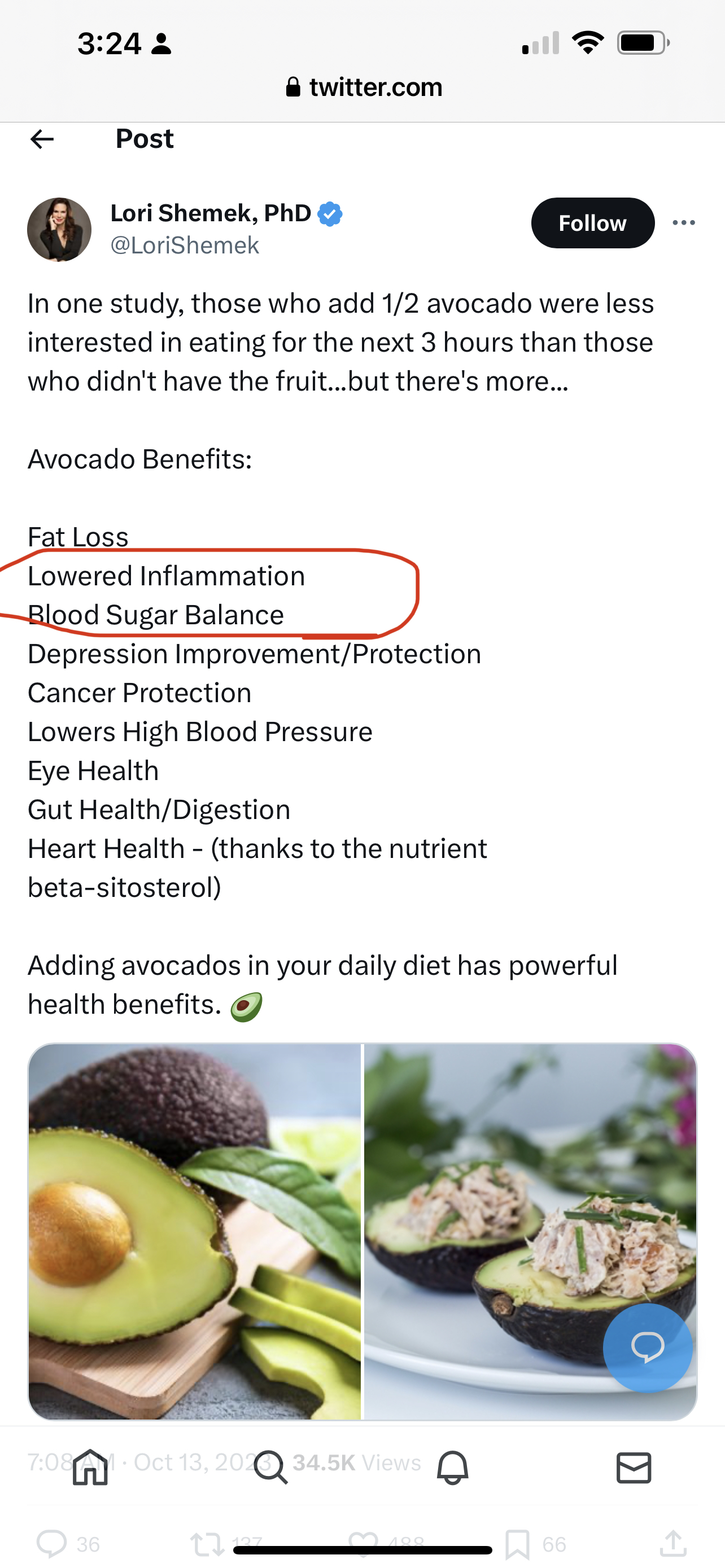Screen dimensions: 725x1568
Task: Open the Messages envelope tab
Action: (634, 1467)
